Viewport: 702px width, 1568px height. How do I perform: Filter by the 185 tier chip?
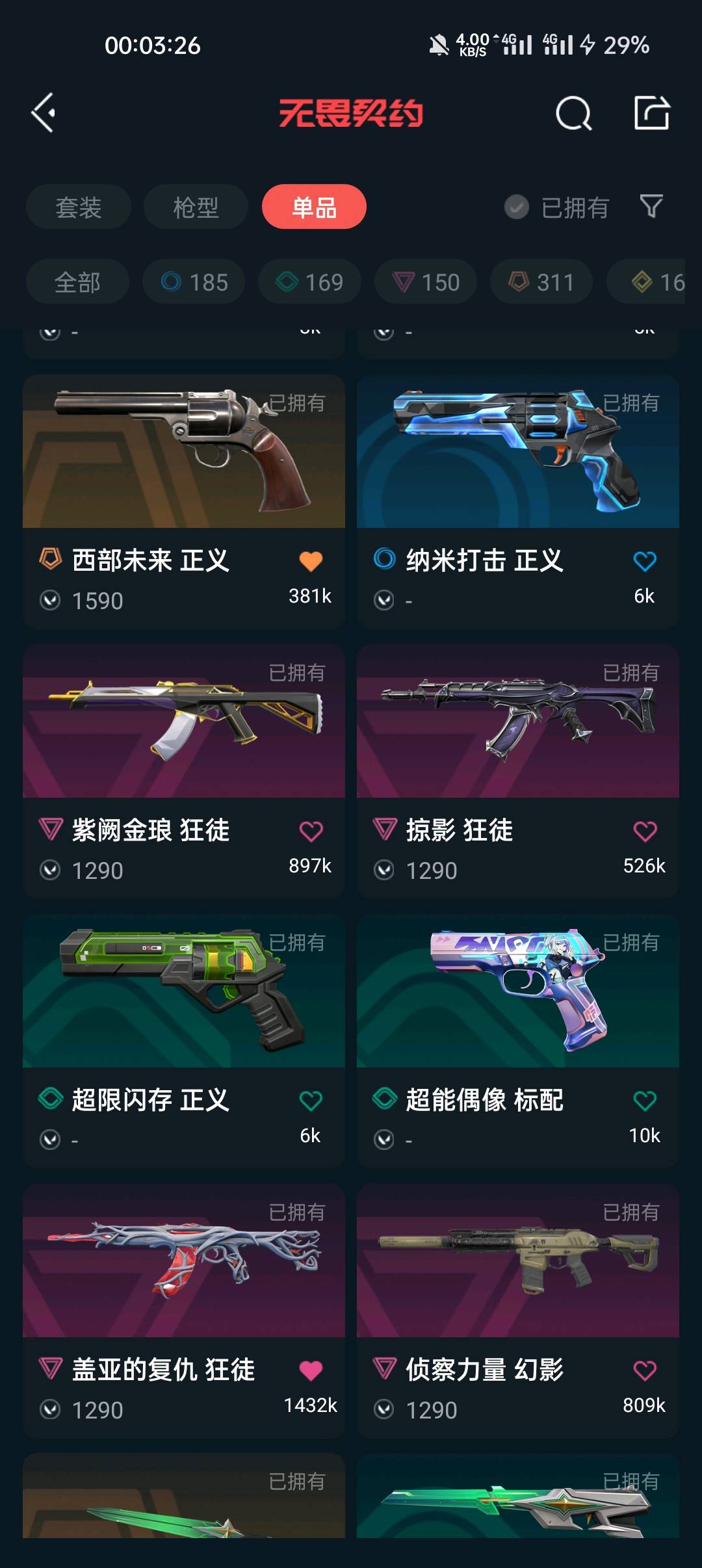(x=194, y=282)
